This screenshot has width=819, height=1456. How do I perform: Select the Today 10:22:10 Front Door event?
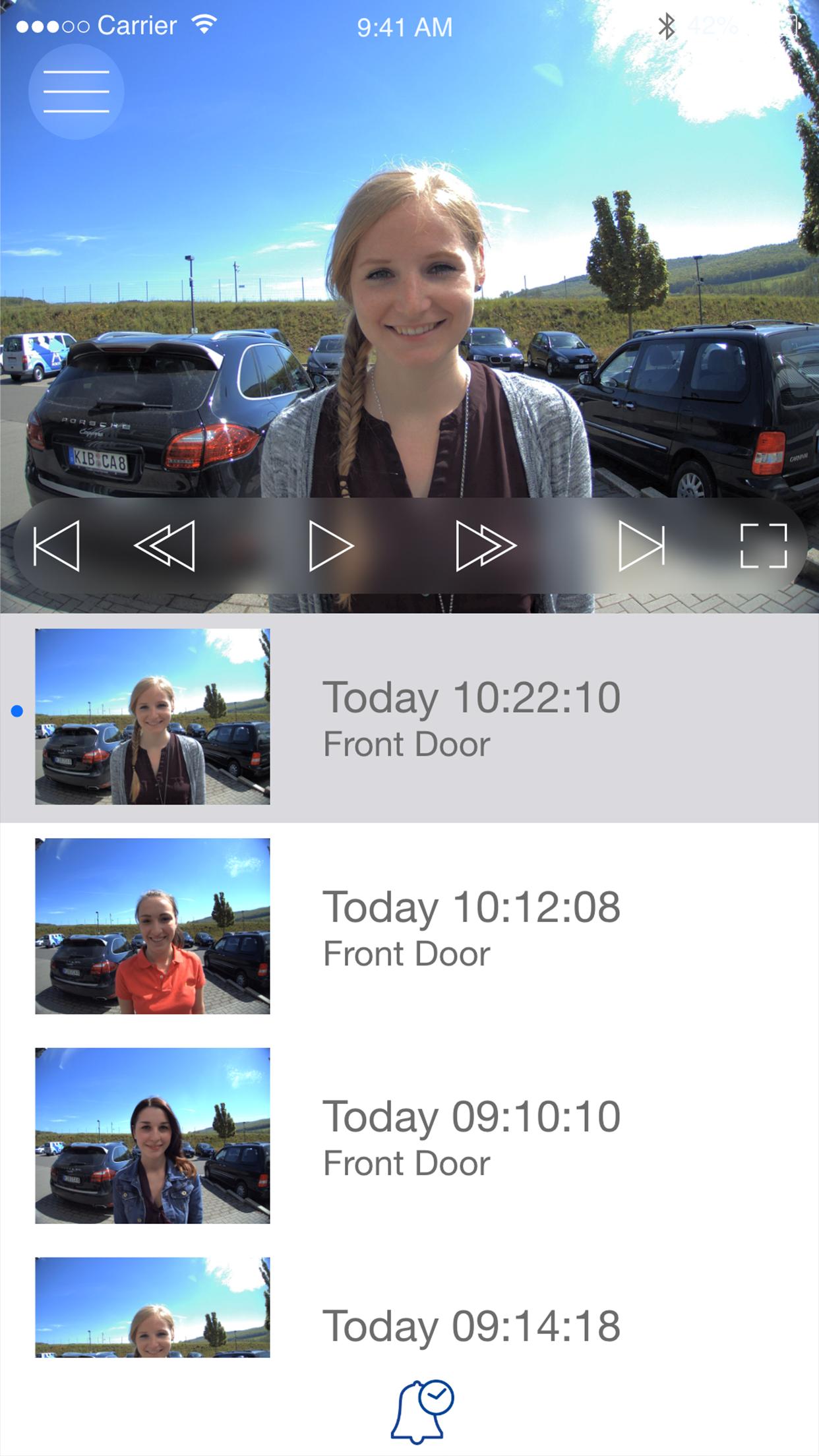coord(409,717)
